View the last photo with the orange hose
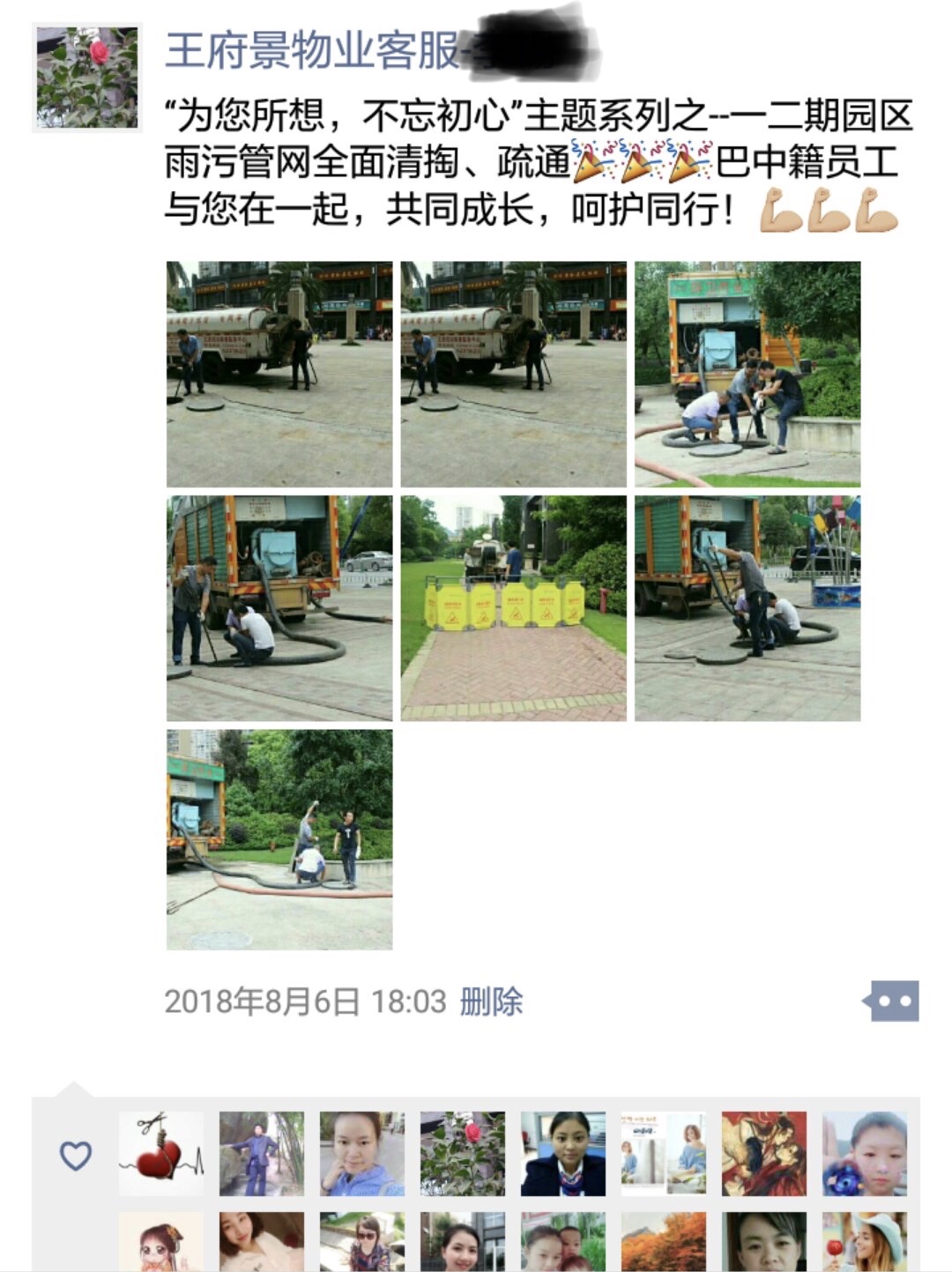 point(279,839)
